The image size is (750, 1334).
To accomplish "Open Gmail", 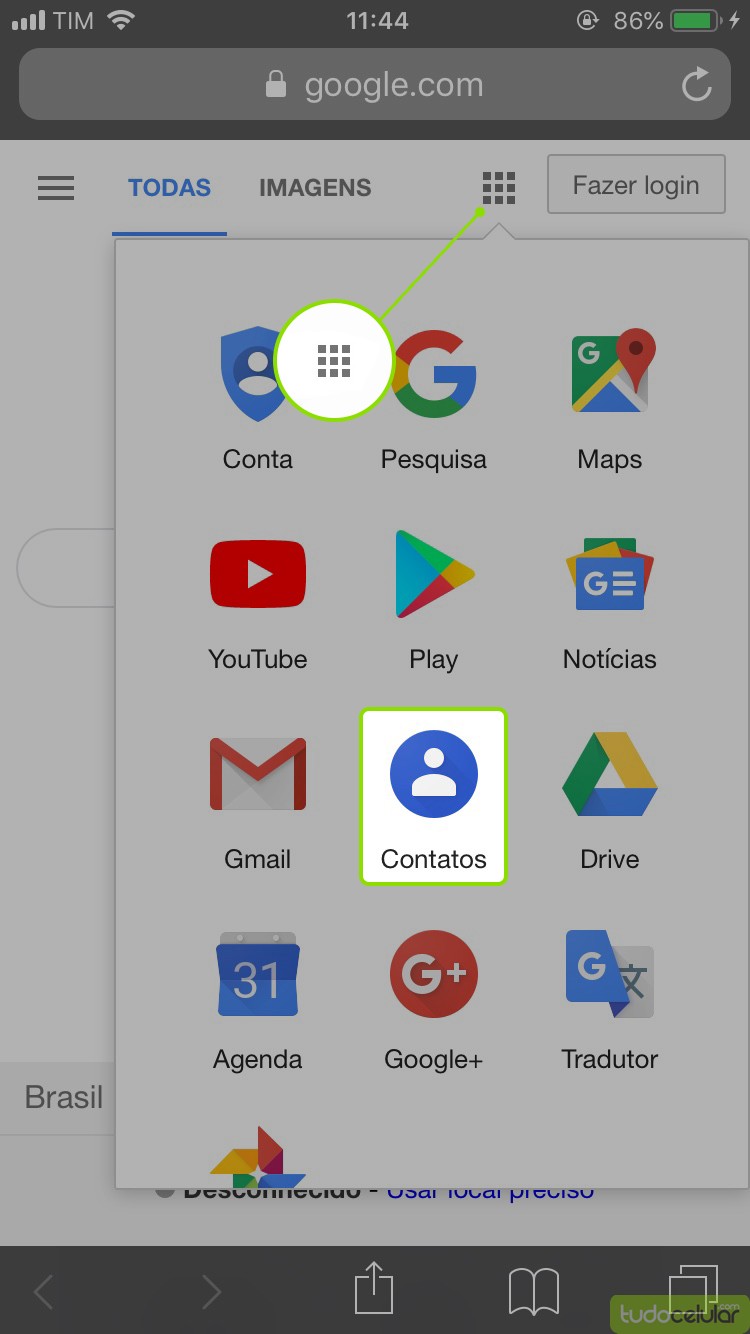I will [x=257, y=798].
